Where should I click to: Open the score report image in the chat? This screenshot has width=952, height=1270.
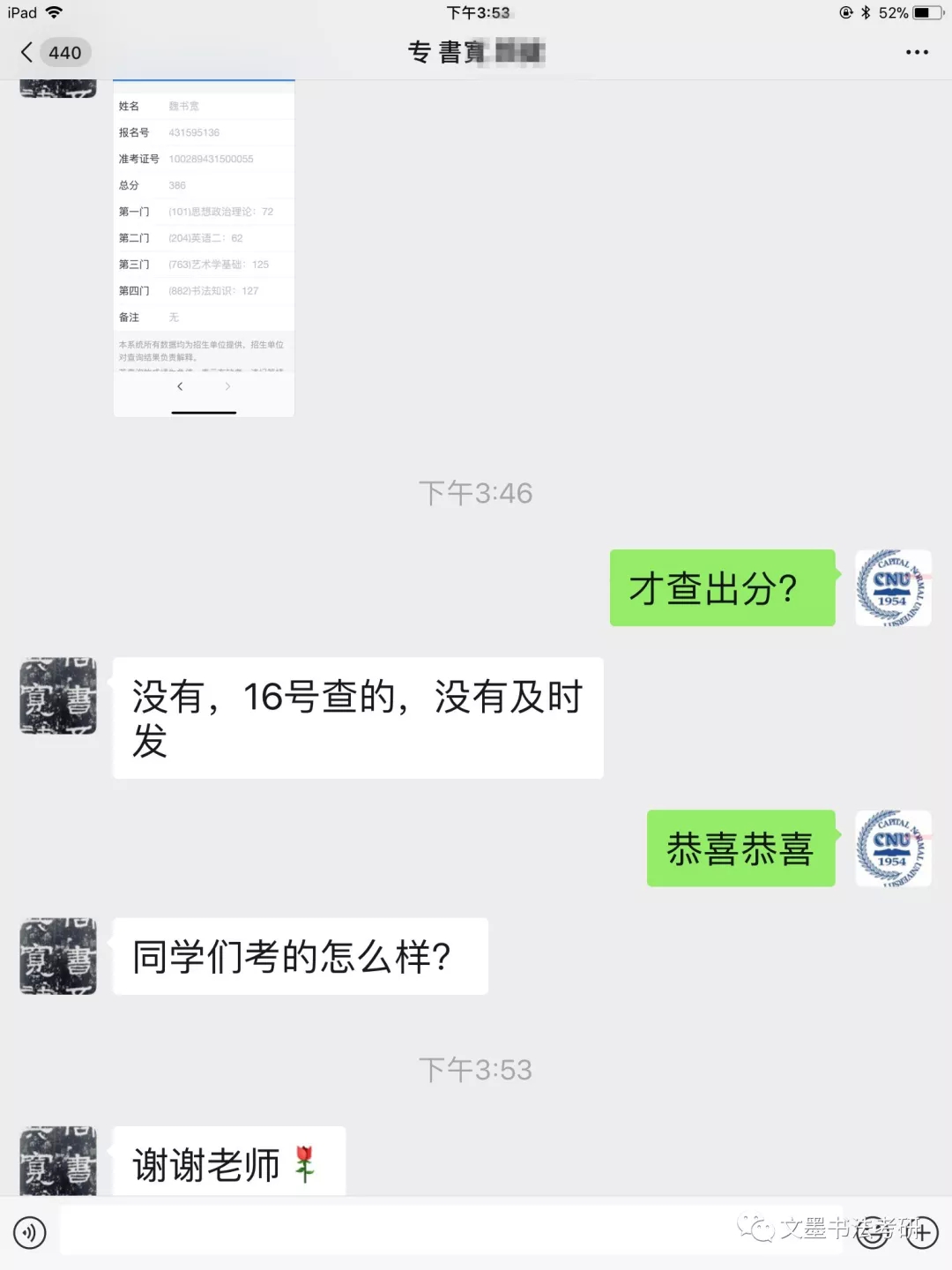coord(204,247)
